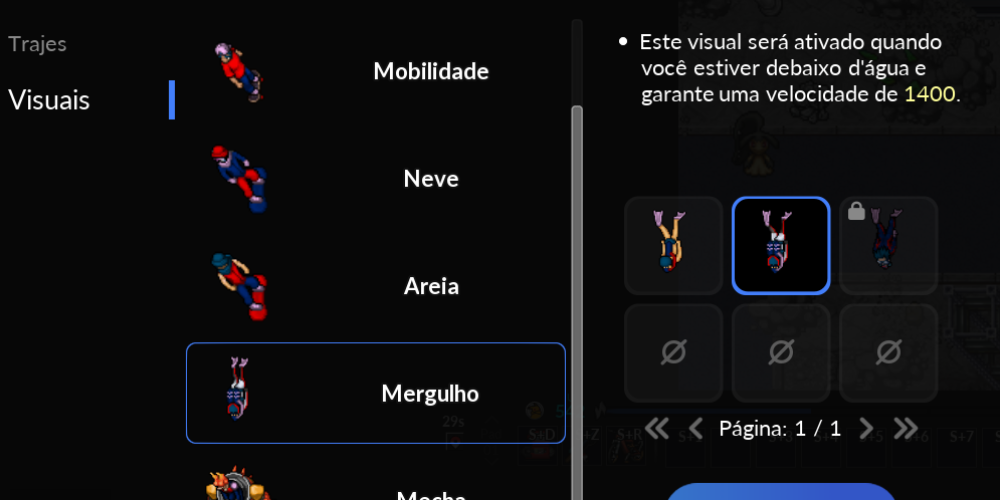
Task: Switch to the Trajes tab
Action: point(38,44)
